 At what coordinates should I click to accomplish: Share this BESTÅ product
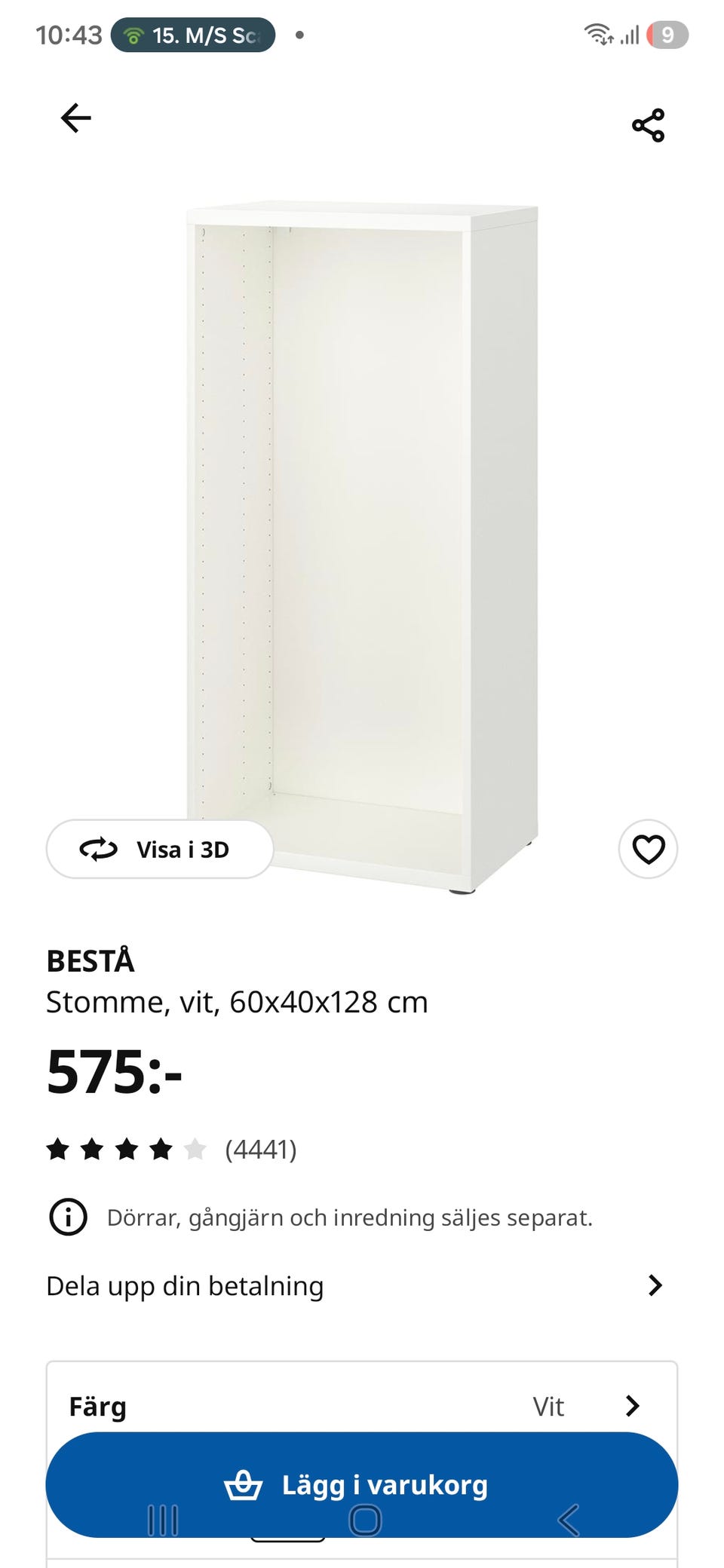point(648,125)
